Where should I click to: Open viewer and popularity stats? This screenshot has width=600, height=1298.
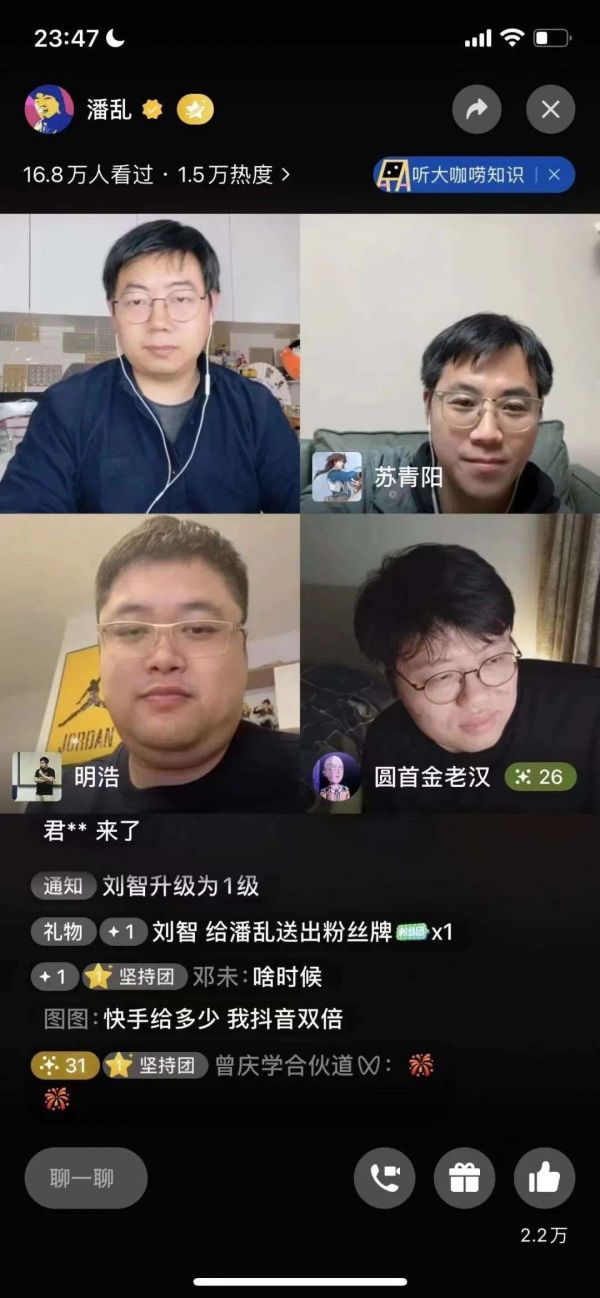(157, 174)
